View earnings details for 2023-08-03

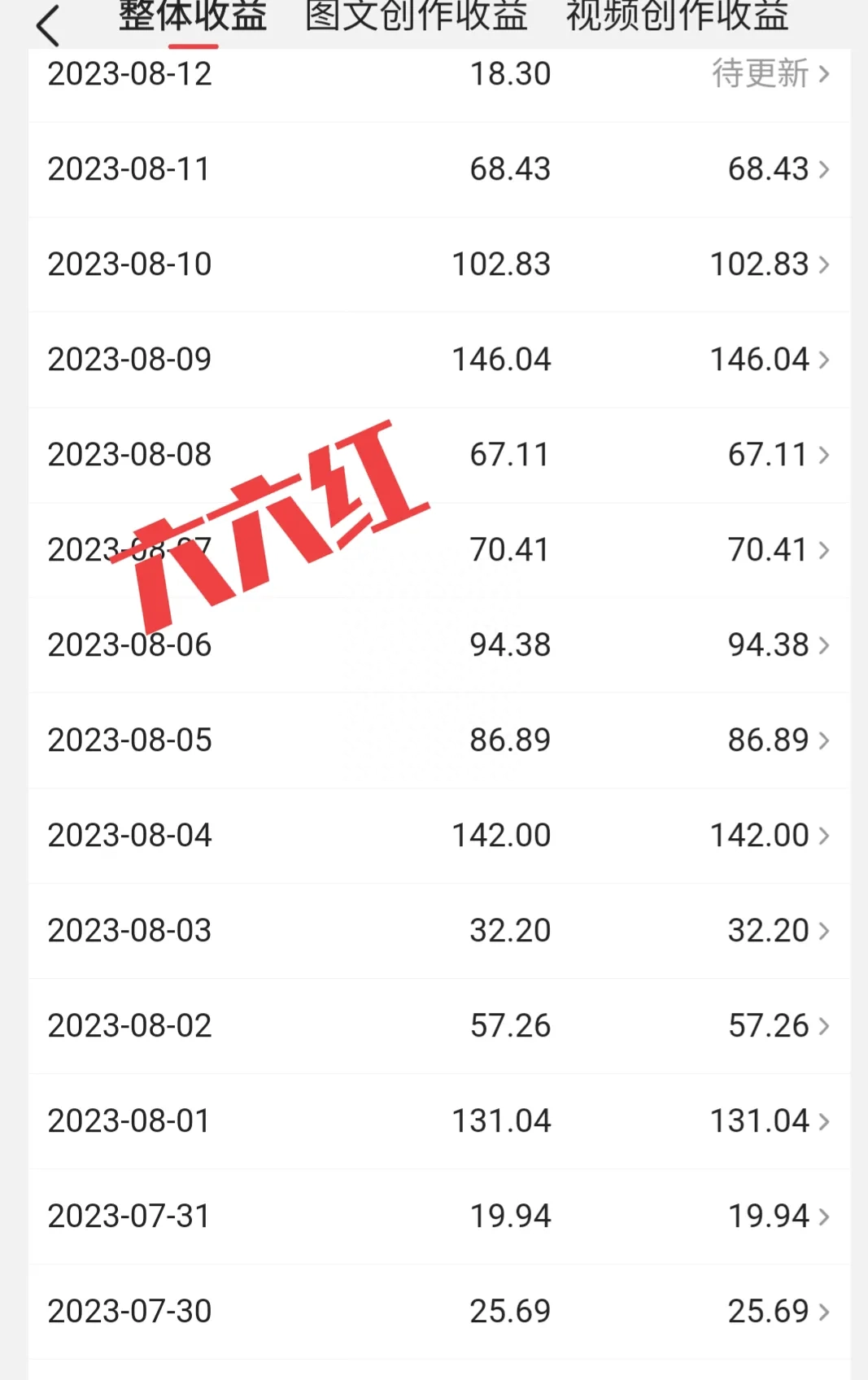coord(439,931)
